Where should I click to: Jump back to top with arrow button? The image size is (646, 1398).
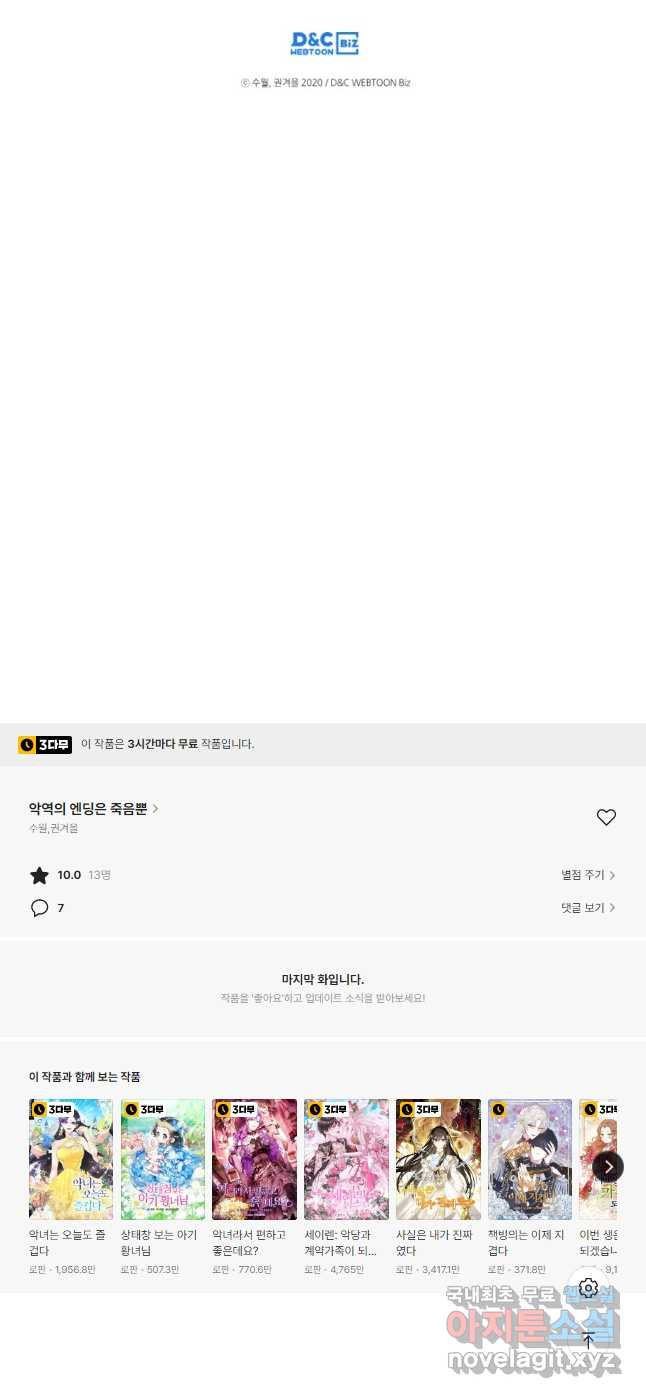click(588, 1340)
